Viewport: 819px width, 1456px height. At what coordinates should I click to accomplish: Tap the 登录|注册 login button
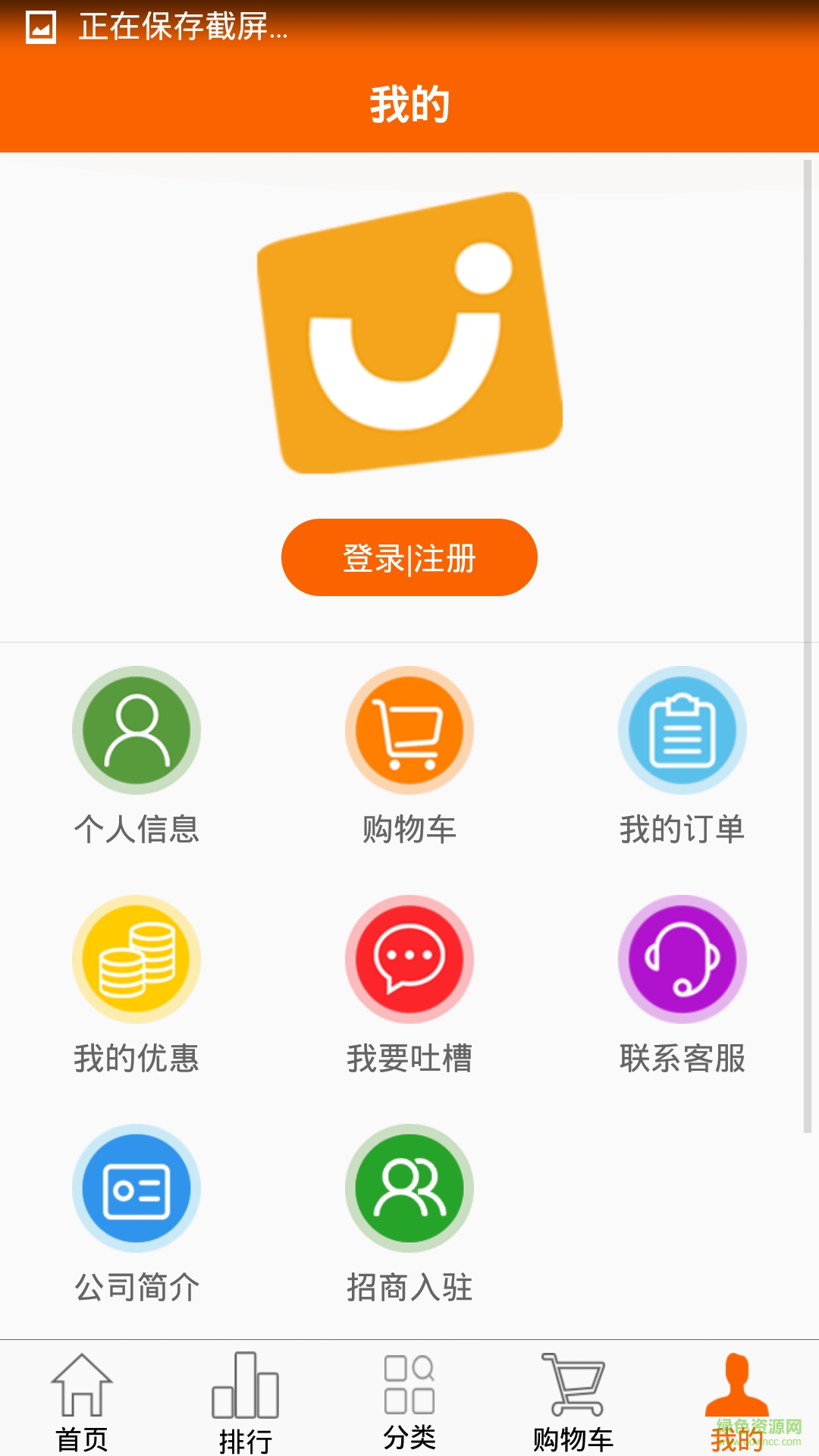coord(409,557)
